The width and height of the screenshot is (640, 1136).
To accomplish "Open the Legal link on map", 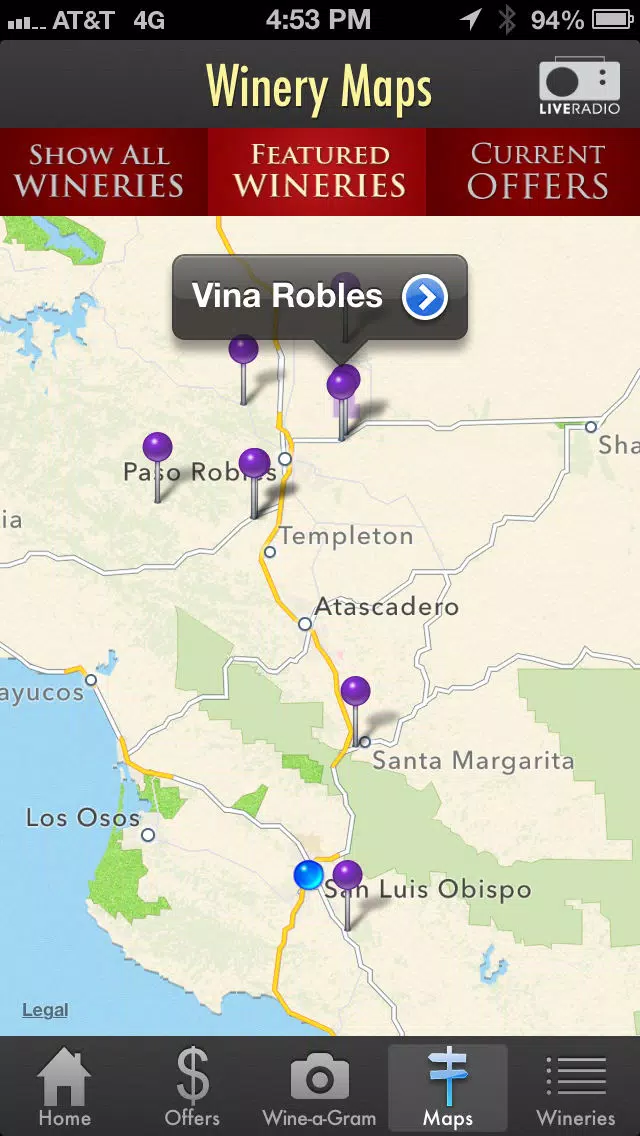I will 45,1010.
